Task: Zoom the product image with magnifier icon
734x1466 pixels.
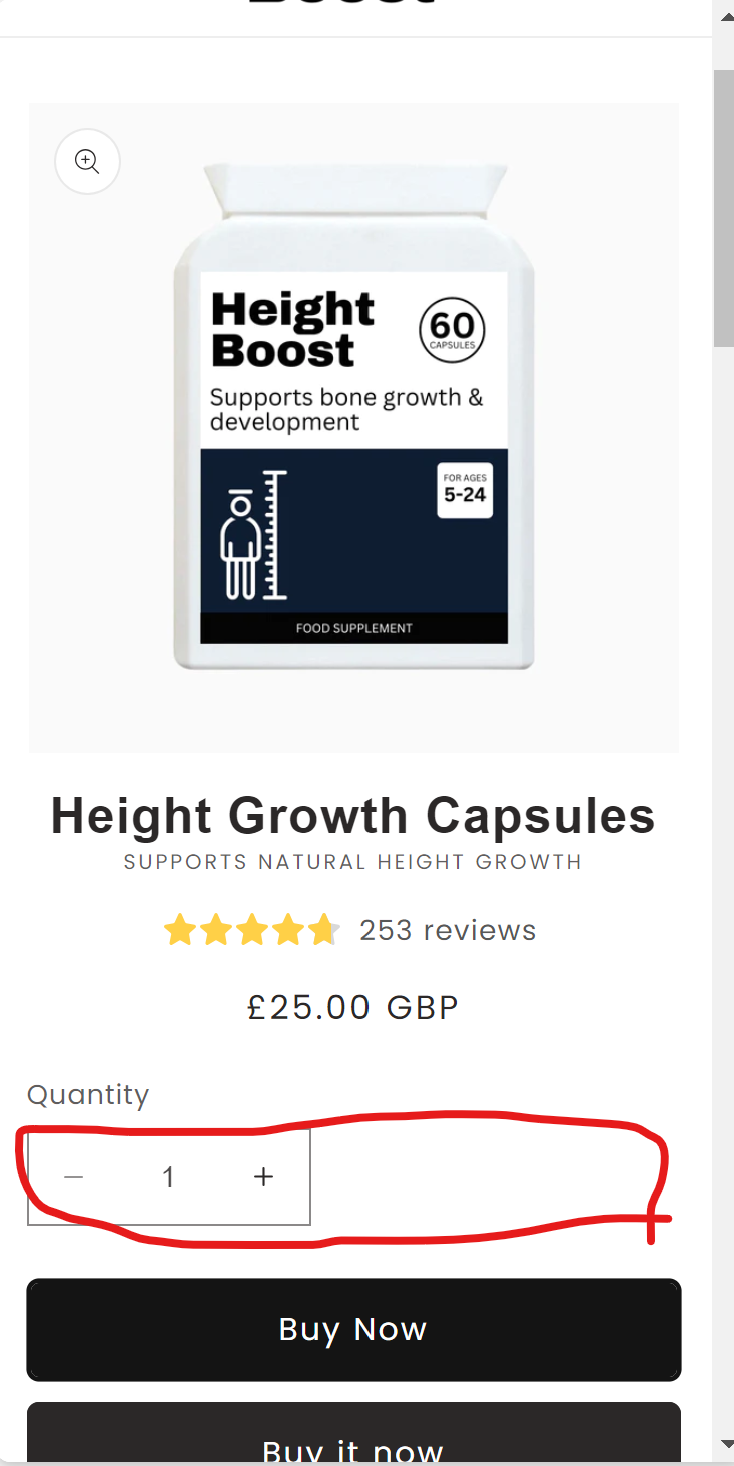Action: [x=88, y=161]
